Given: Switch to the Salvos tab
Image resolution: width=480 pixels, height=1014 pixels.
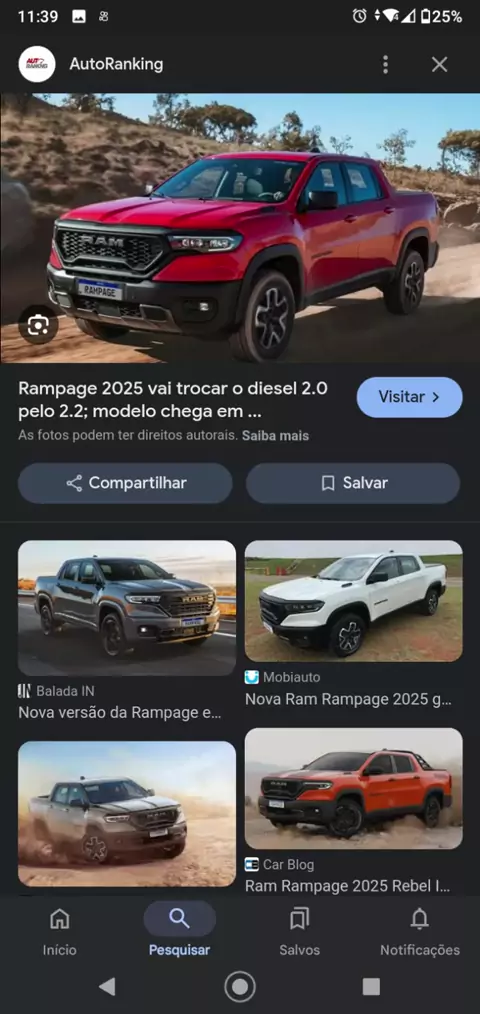Looking at the screenshot, I should click(x=300, y=932).
